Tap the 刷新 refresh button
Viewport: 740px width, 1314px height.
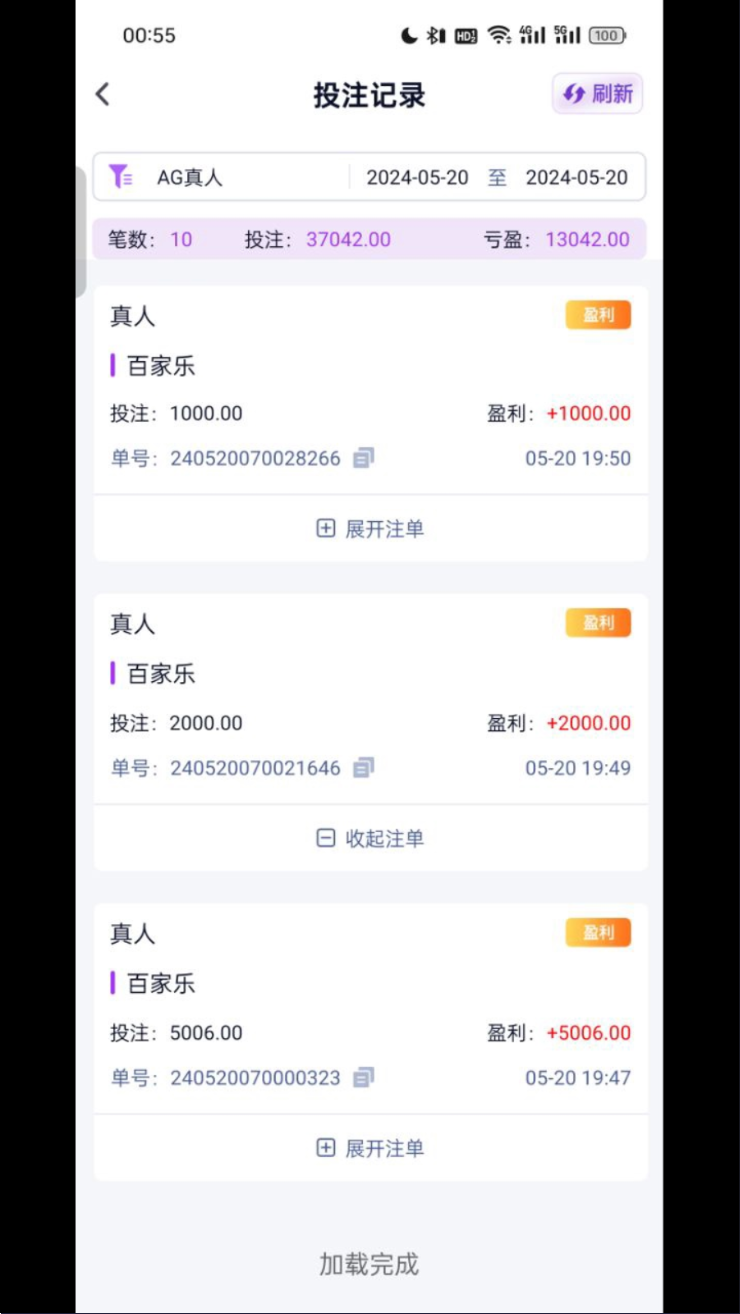(x=597, y=94)
